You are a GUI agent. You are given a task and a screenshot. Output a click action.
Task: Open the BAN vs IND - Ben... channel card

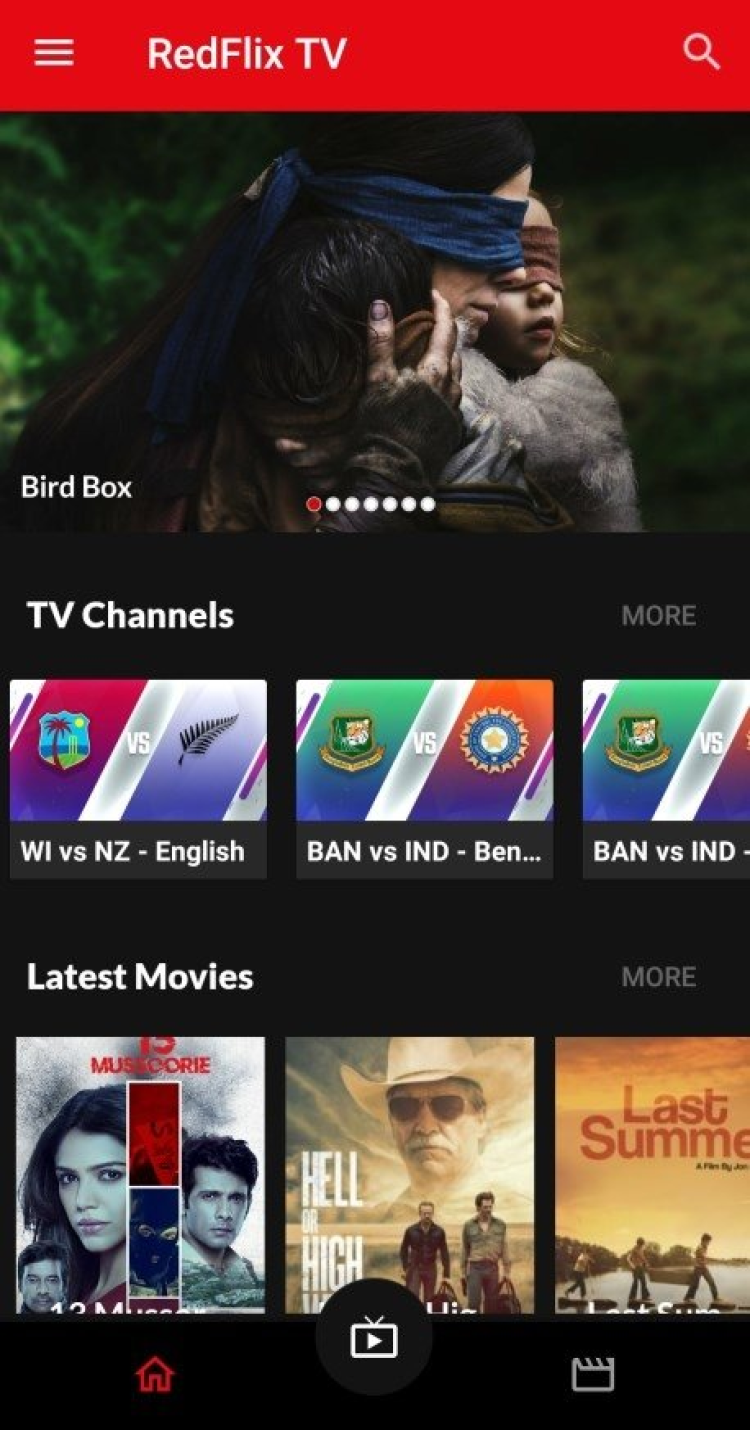tap(424, 779)
